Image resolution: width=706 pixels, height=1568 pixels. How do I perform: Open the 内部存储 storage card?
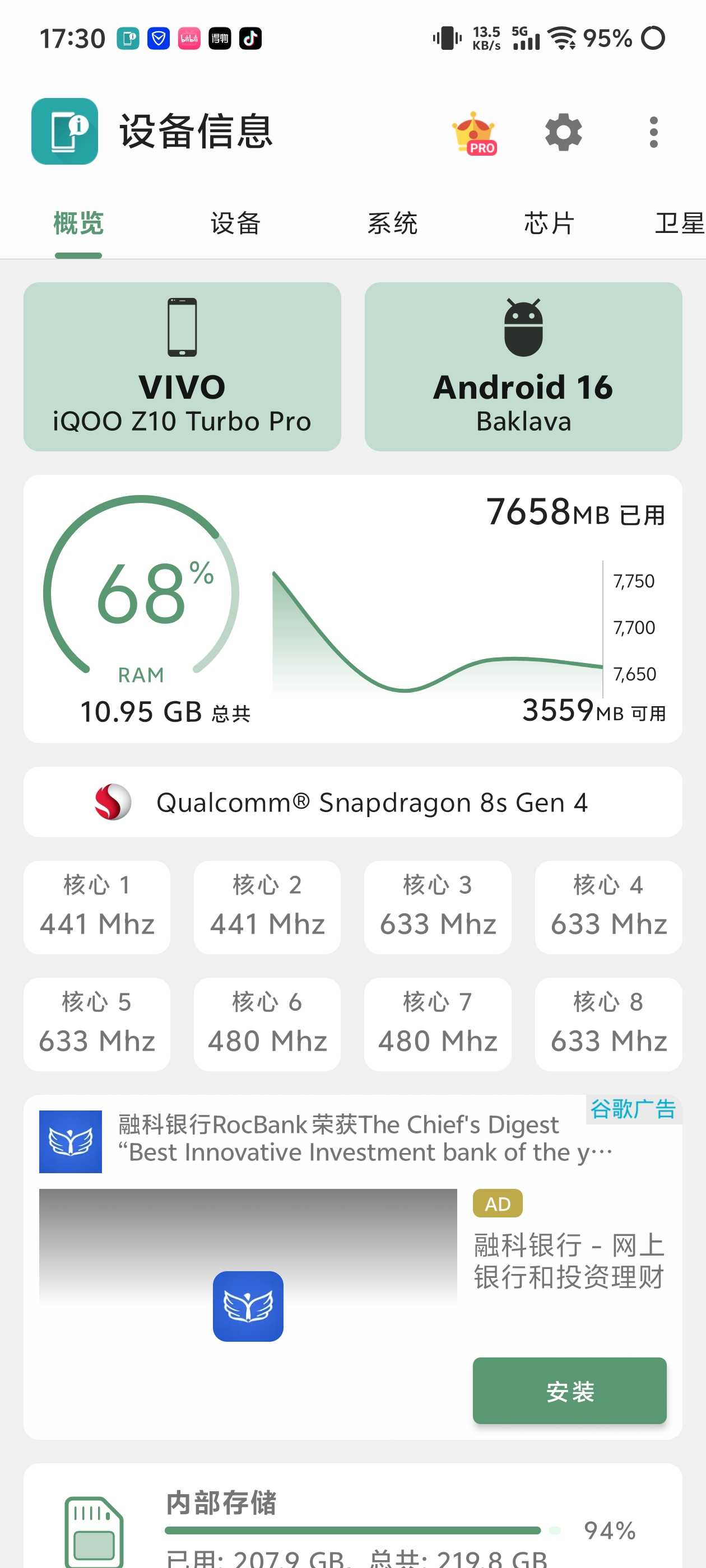[x=352, y=1516]
